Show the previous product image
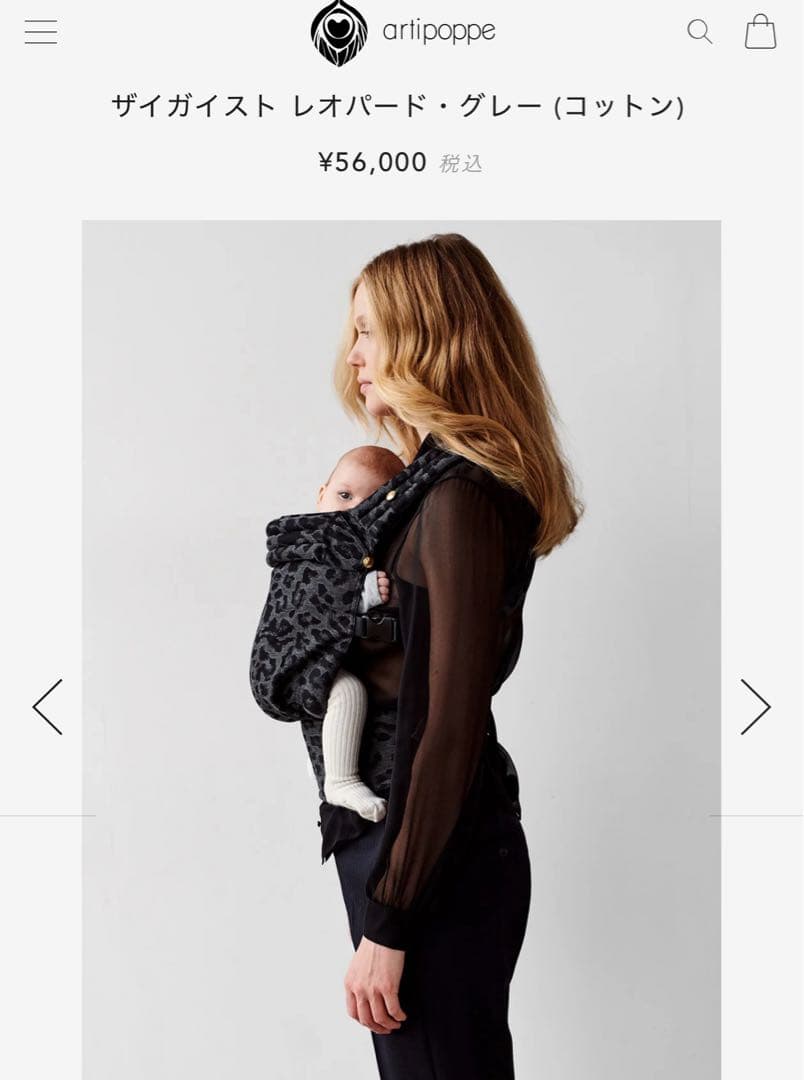This screenshot has height=1080, width=804. coord(48,707)
